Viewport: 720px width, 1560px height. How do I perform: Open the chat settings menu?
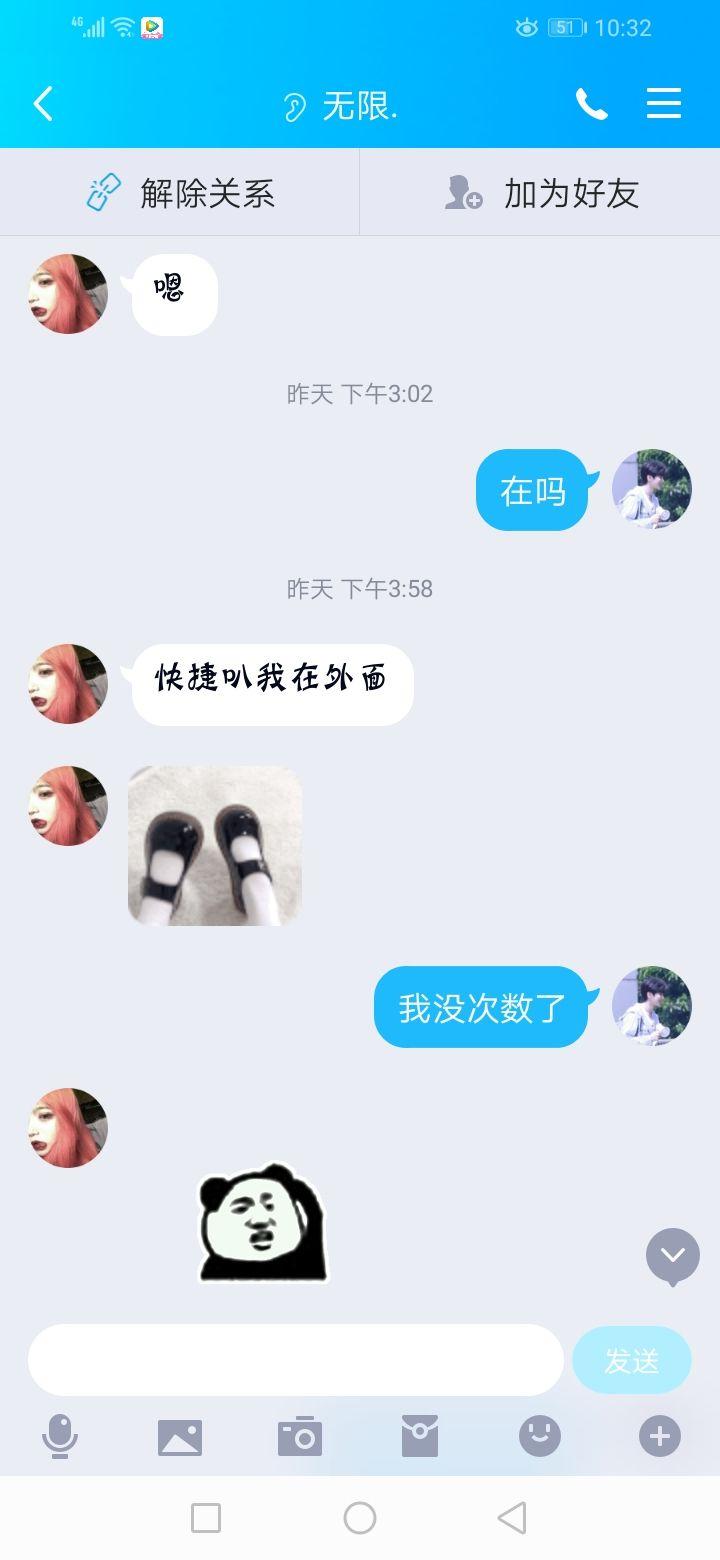click(x=664, y=104)
